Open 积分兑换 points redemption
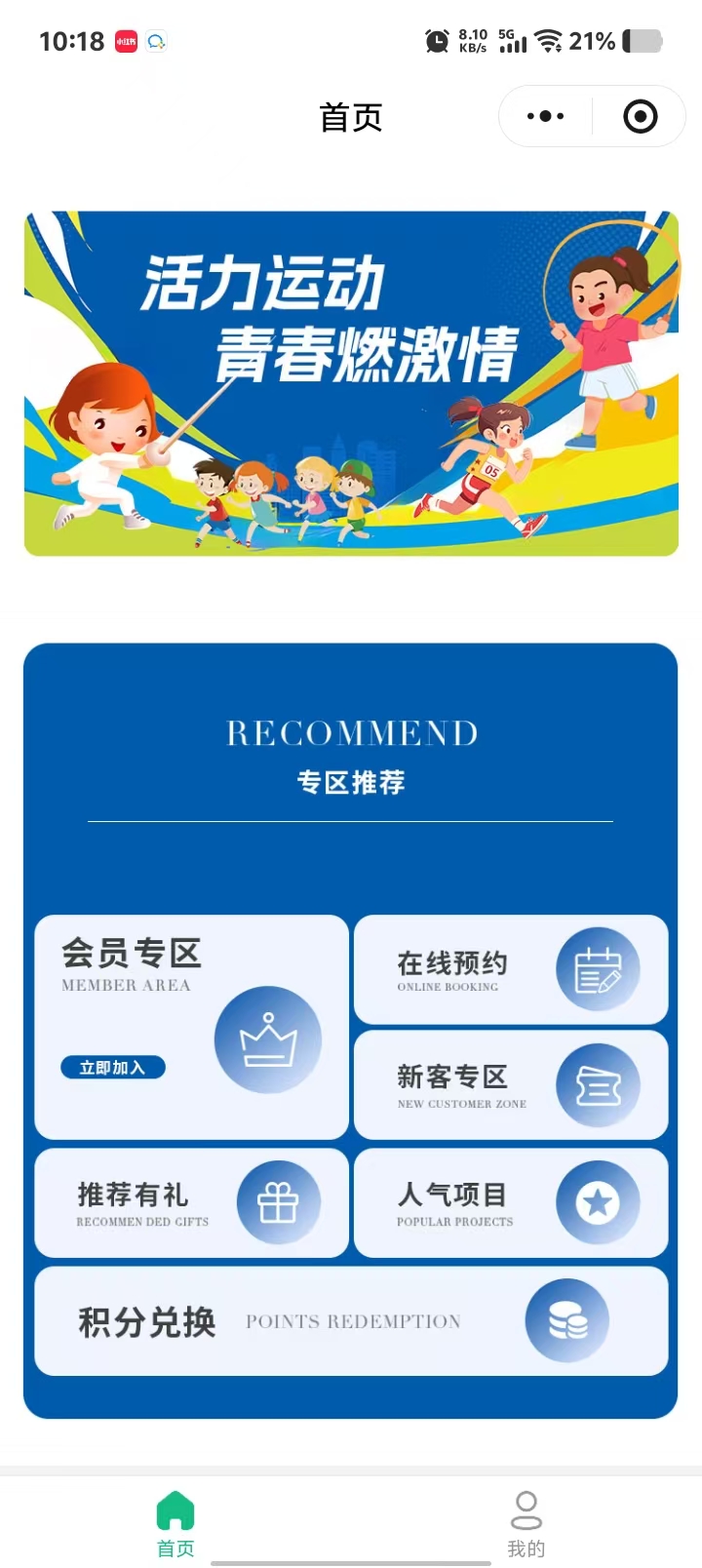This screenshot has width=702, height=1568. pos(351,1321)
